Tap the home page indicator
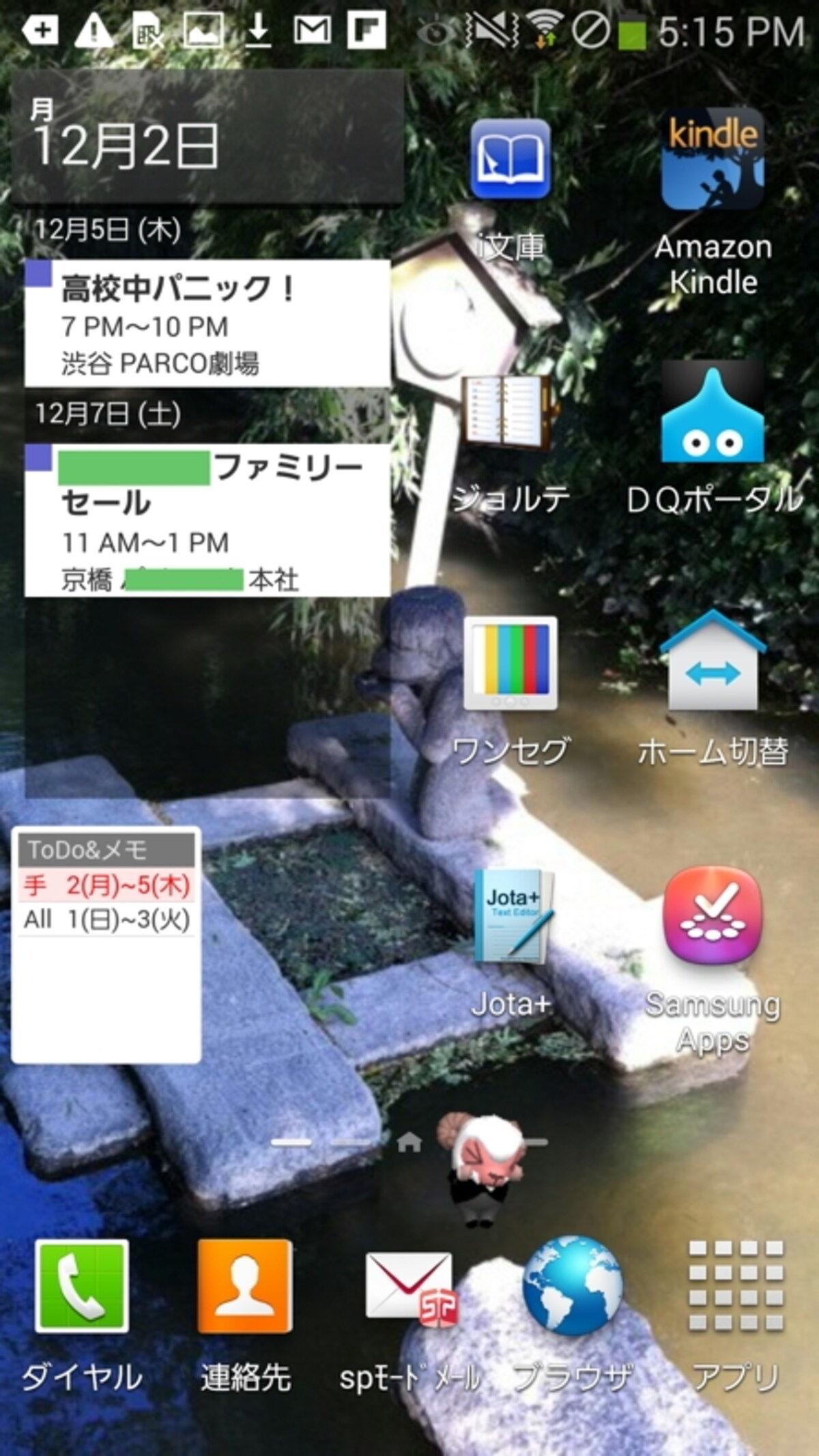819x1456 pixels. click(x=409, y=1141)
